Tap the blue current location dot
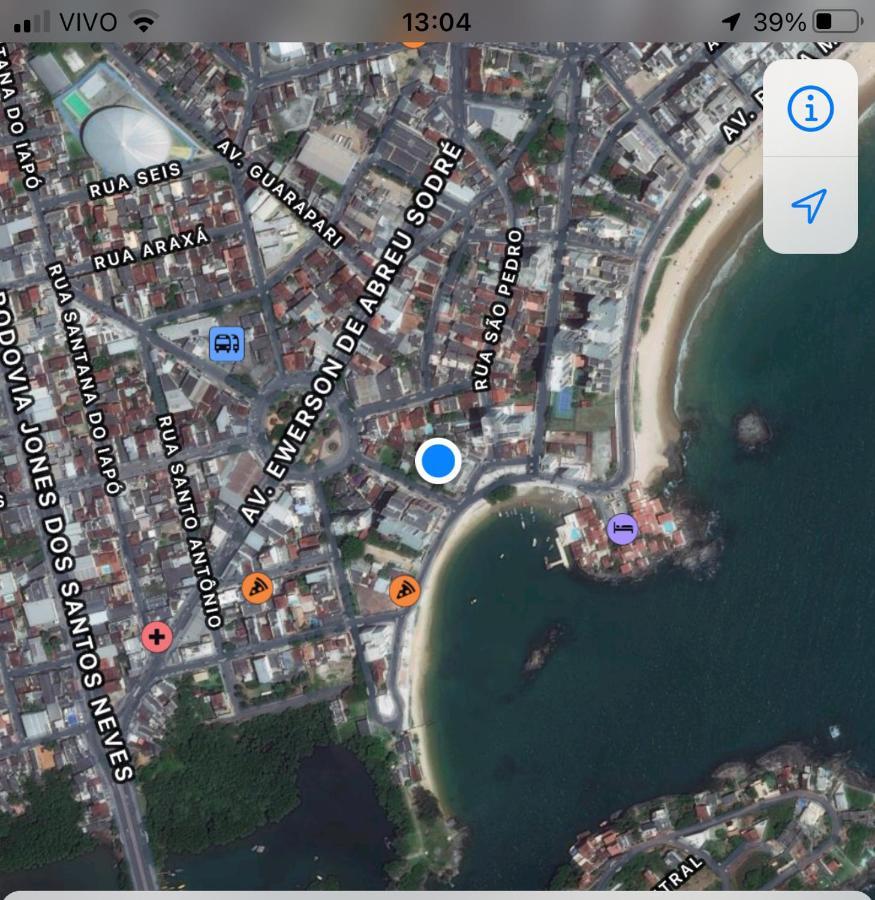This screenshot has width=875, height=900. click(x=438, y=461)
